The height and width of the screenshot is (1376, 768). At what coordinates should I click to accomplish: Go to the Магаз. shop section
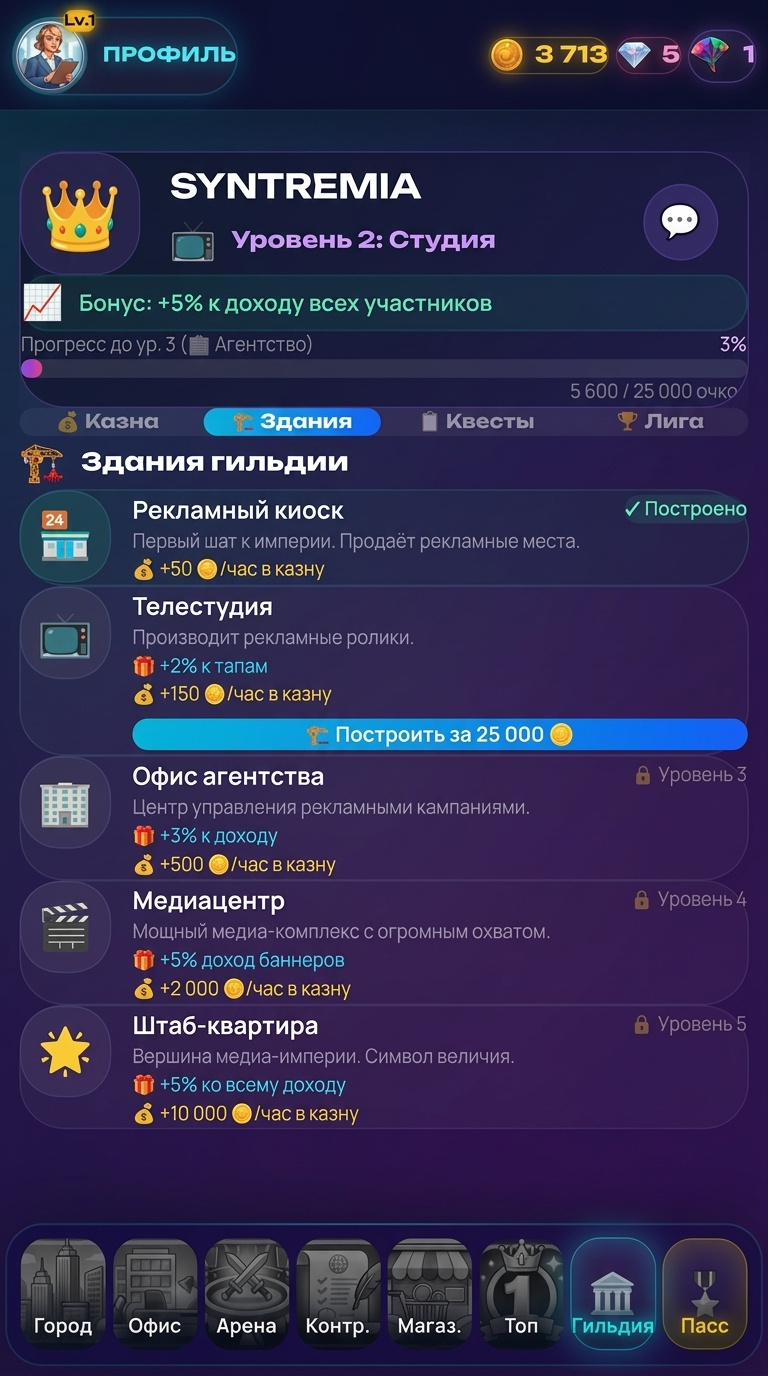(430, 1292)
